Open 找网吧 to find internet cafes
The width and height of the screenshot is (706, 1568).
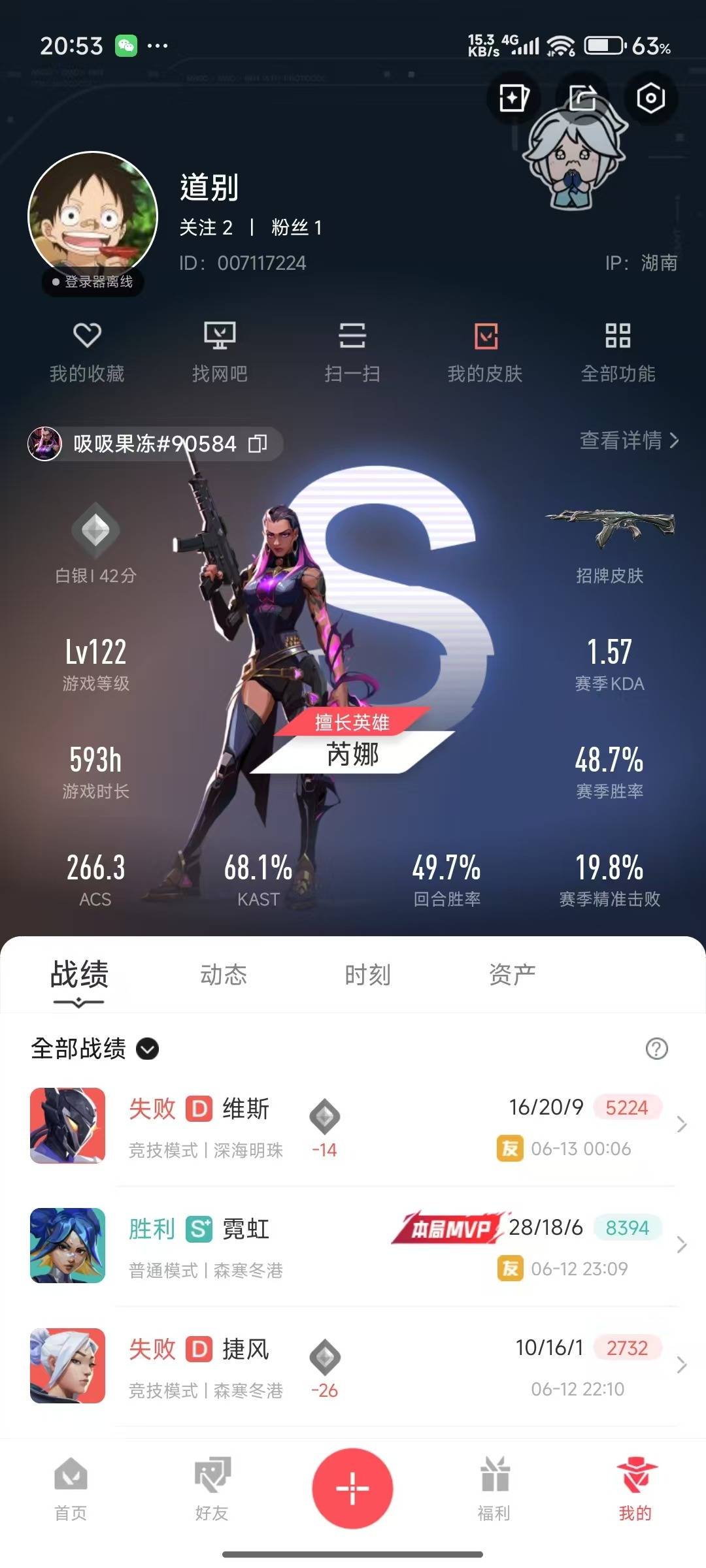pos(220,353)
